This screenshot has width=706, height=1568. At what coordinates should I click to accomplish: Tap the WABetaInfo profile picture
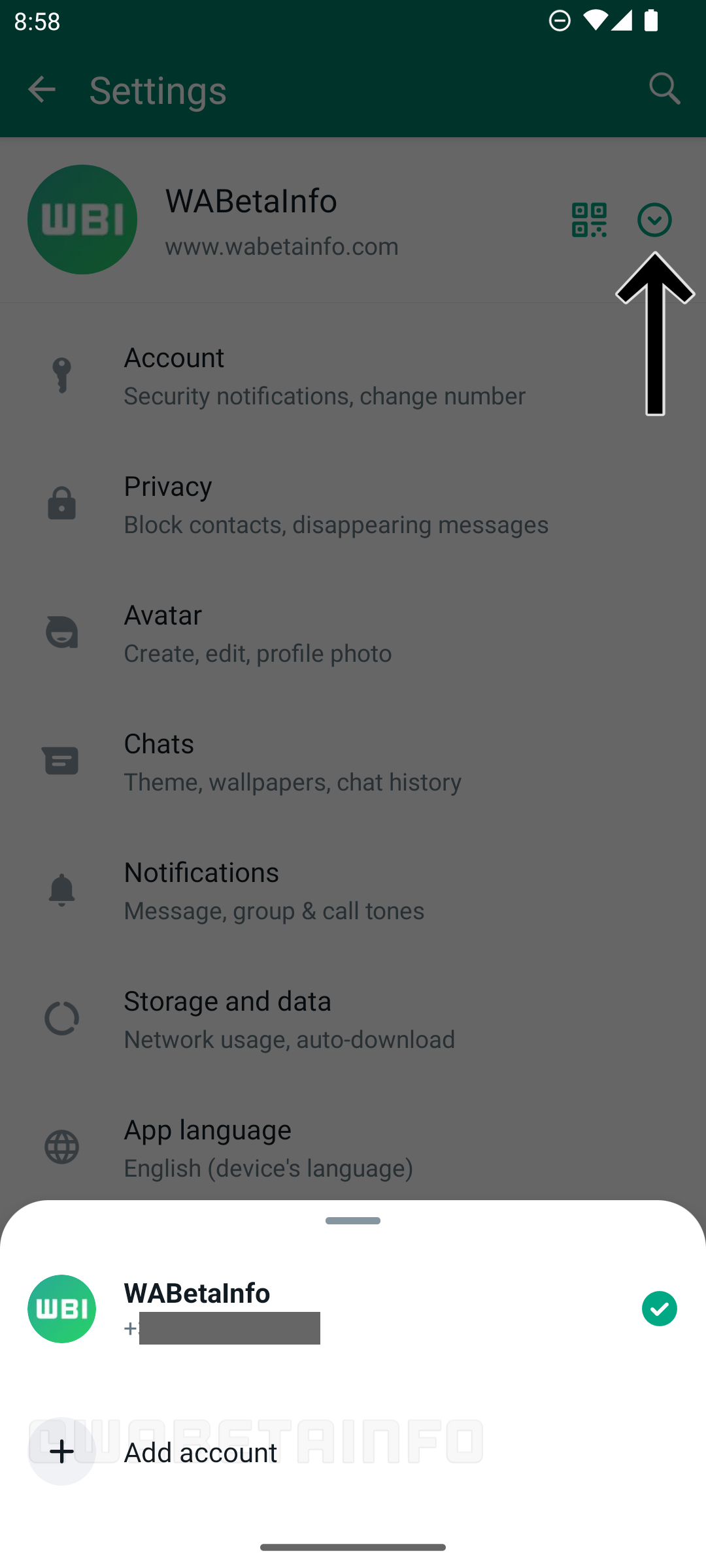(x=82, y=220)
